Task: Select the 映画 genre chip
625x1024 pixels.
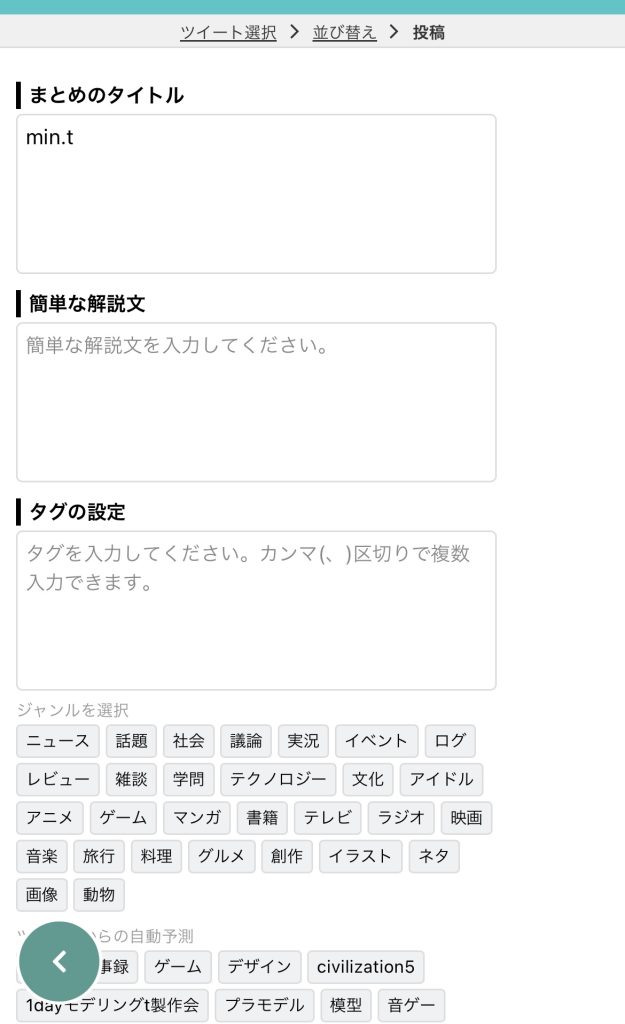Action: tap(466, 818)
